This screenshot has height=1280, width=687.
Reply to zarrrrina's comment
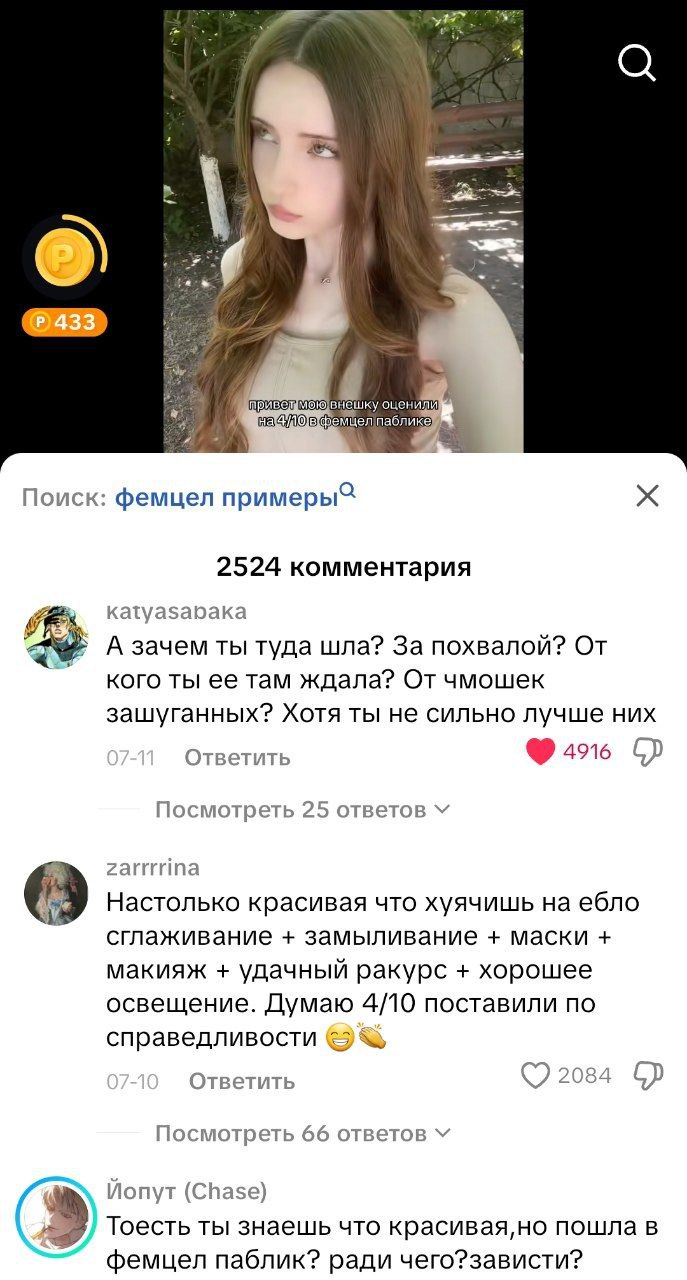[x=241, y=1081]
